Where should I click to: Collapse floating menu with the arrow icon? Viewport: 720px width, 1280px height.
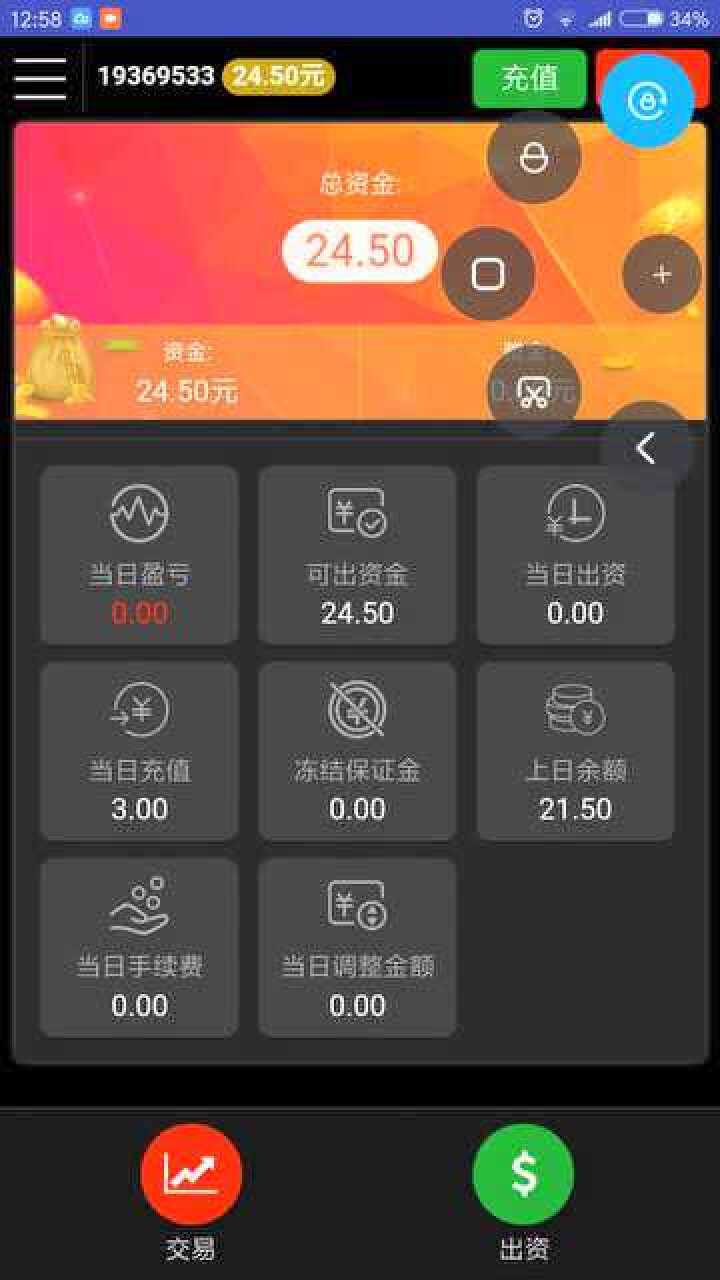[647, 448]
